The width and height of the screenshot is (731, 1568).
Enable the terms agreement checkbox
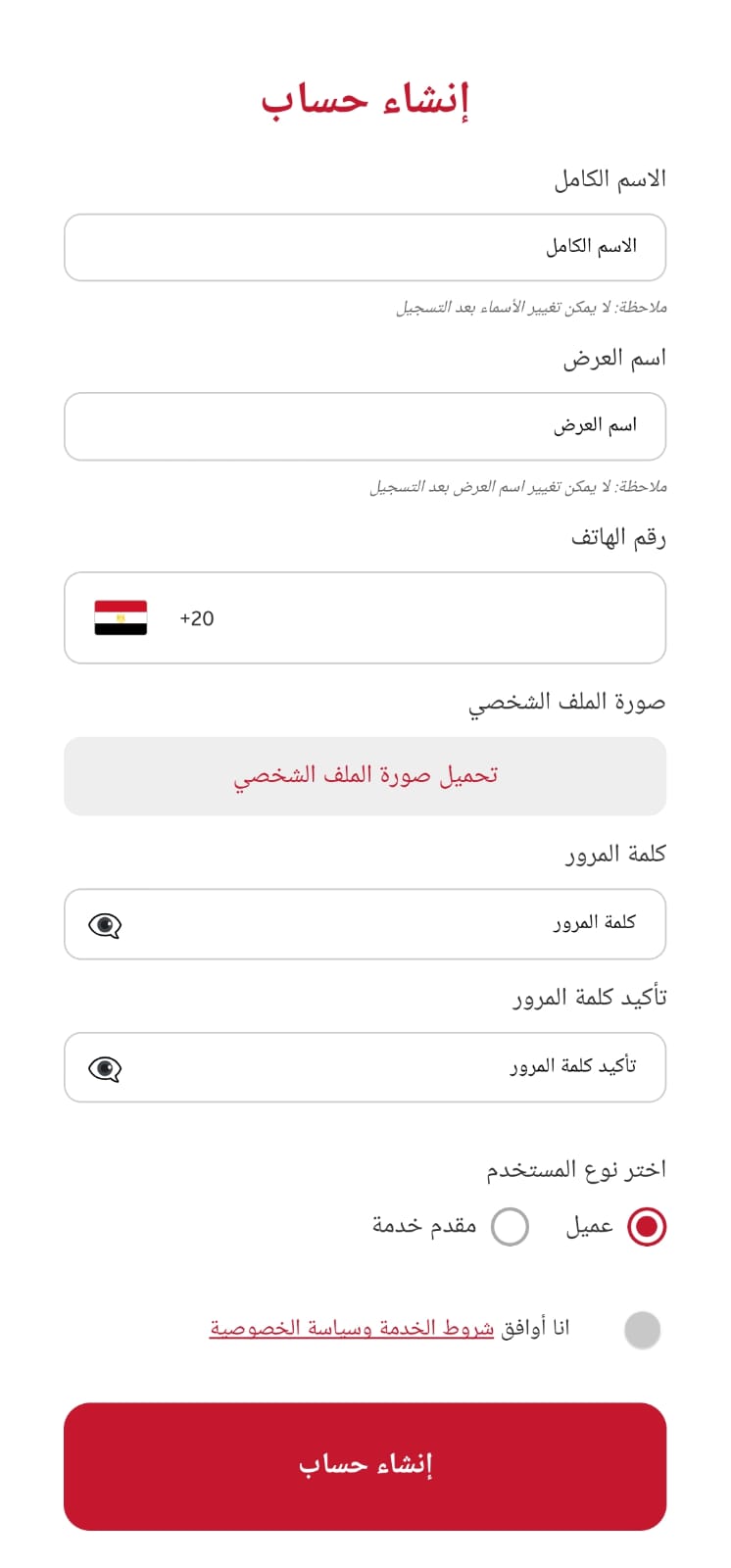[642, 1329]
